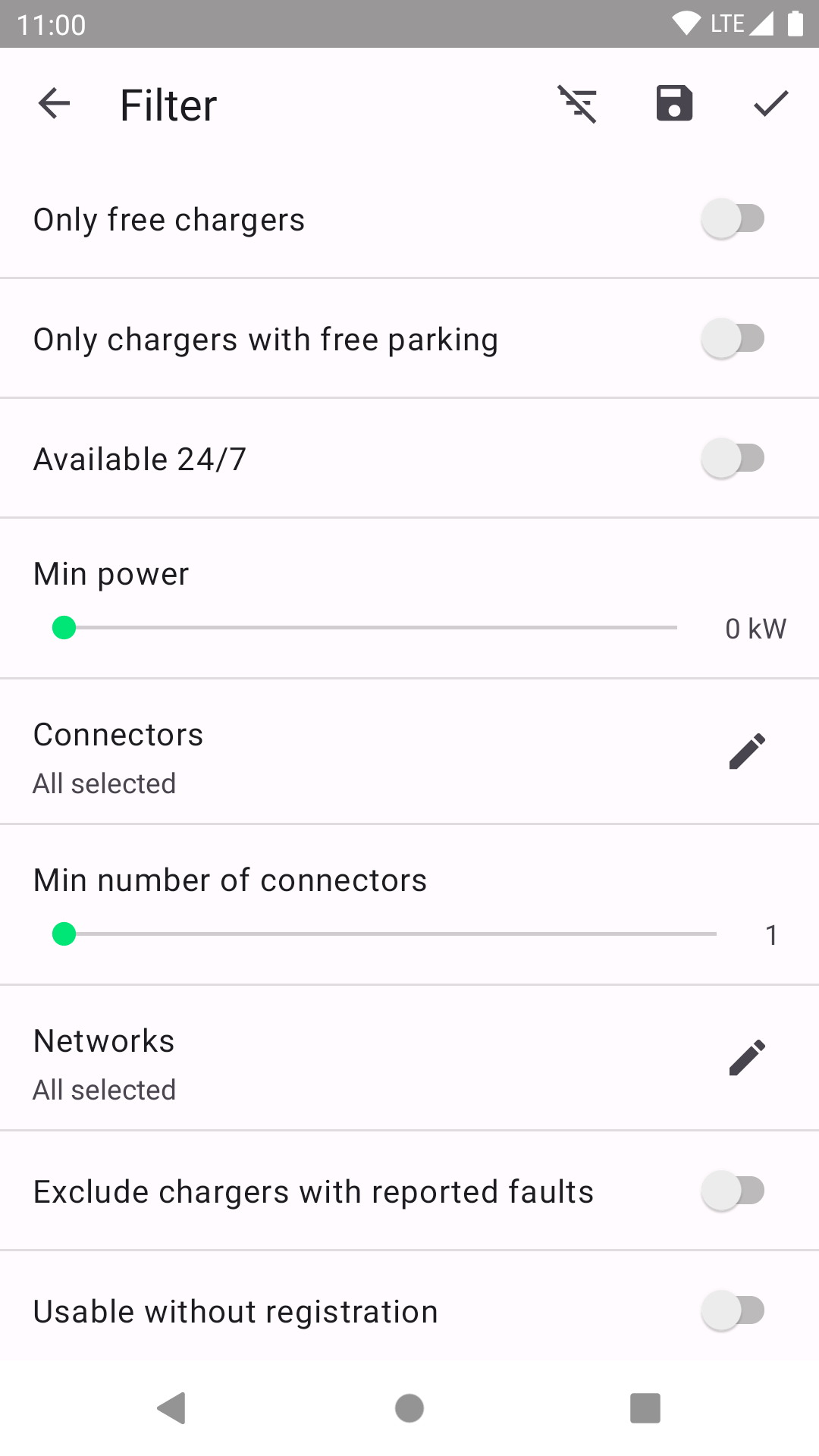
Task: Switch on Usable without registration
Action: tap(733, 1310)
